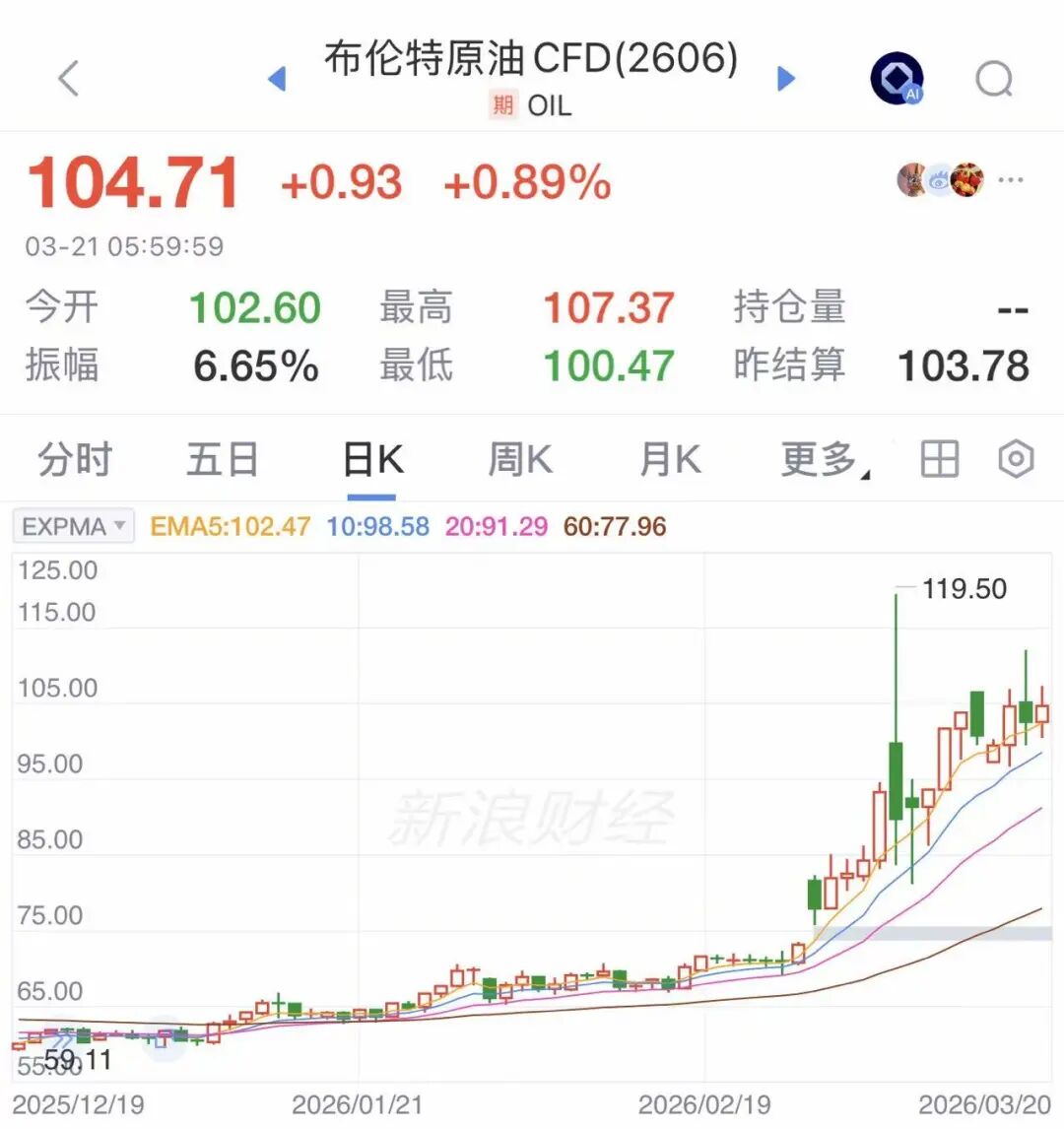Open the more dots beside user avatars
Viewport: 1064px width, 1129px height.
click(1011, 180)
